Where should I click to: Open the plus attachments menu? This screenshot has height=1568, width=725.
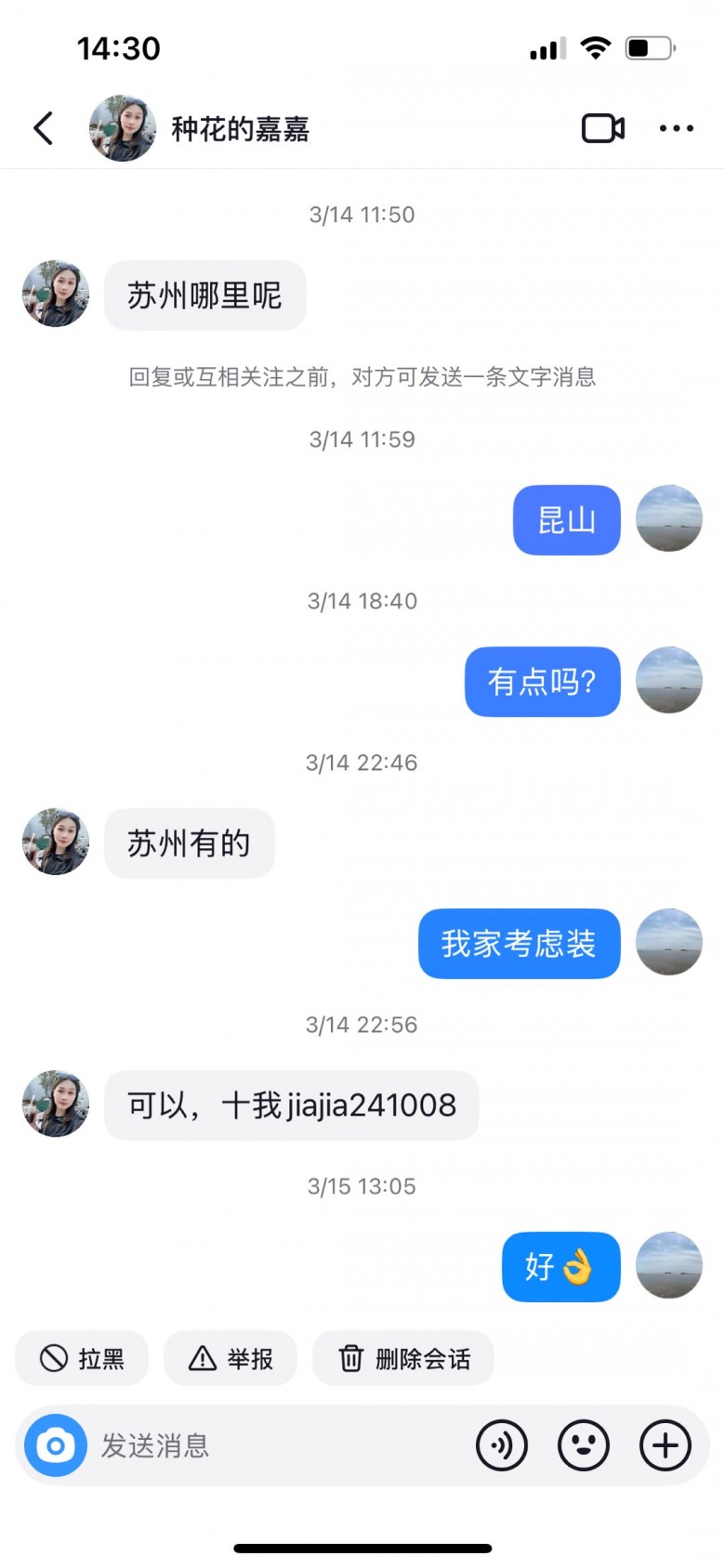666,1445
